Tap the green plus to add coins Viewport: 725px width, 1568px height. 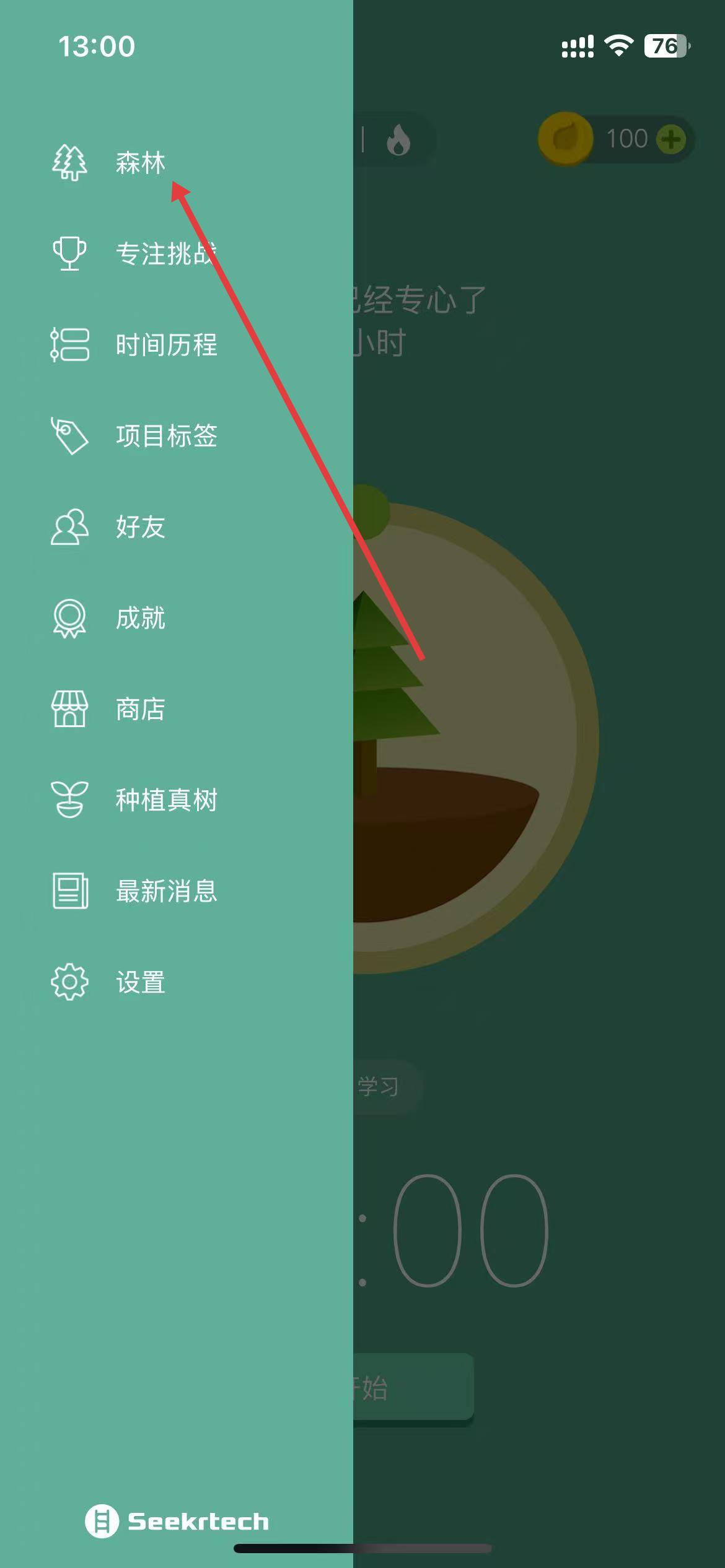(x=671, y=139)
